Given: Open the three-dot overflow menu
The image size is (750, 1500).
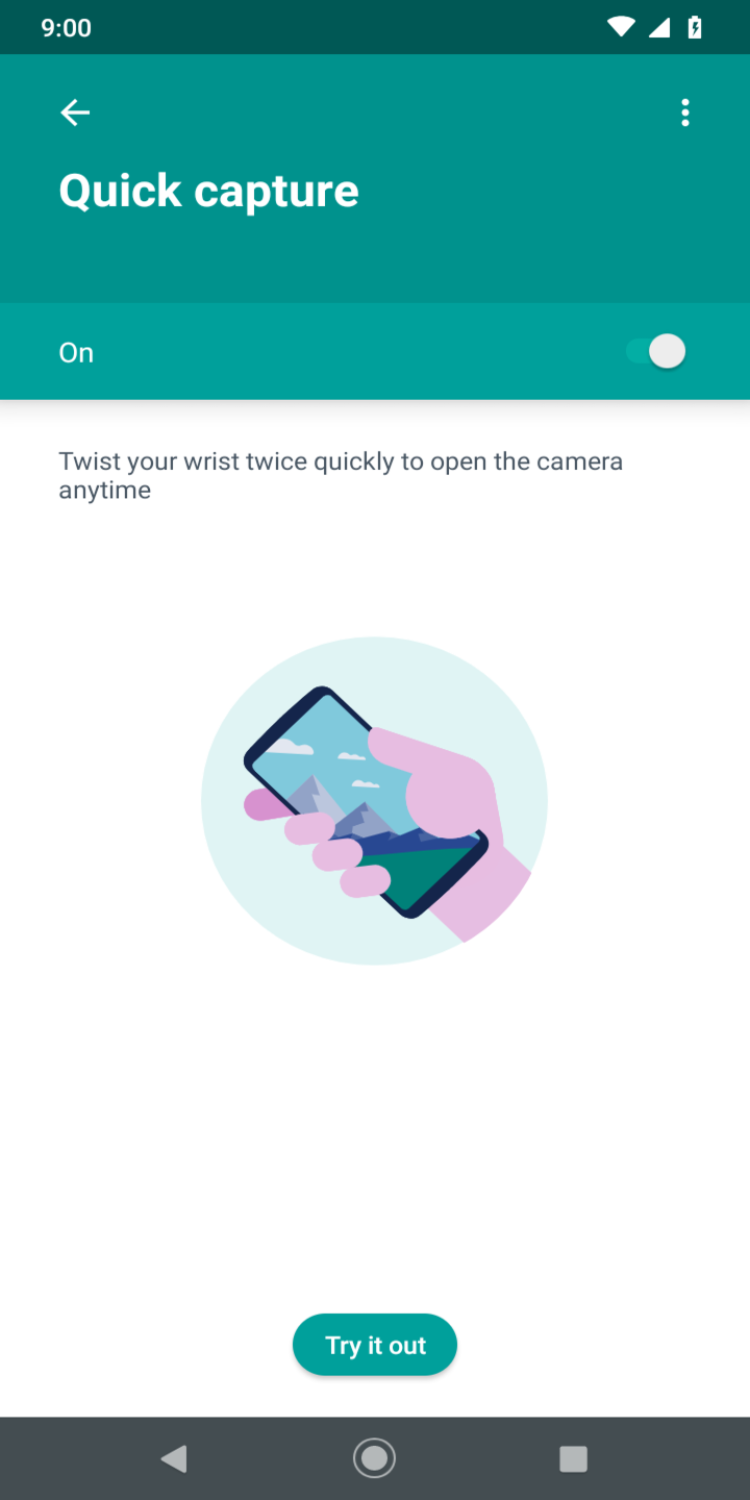Looking at the screenshot, I should (685, 113).
